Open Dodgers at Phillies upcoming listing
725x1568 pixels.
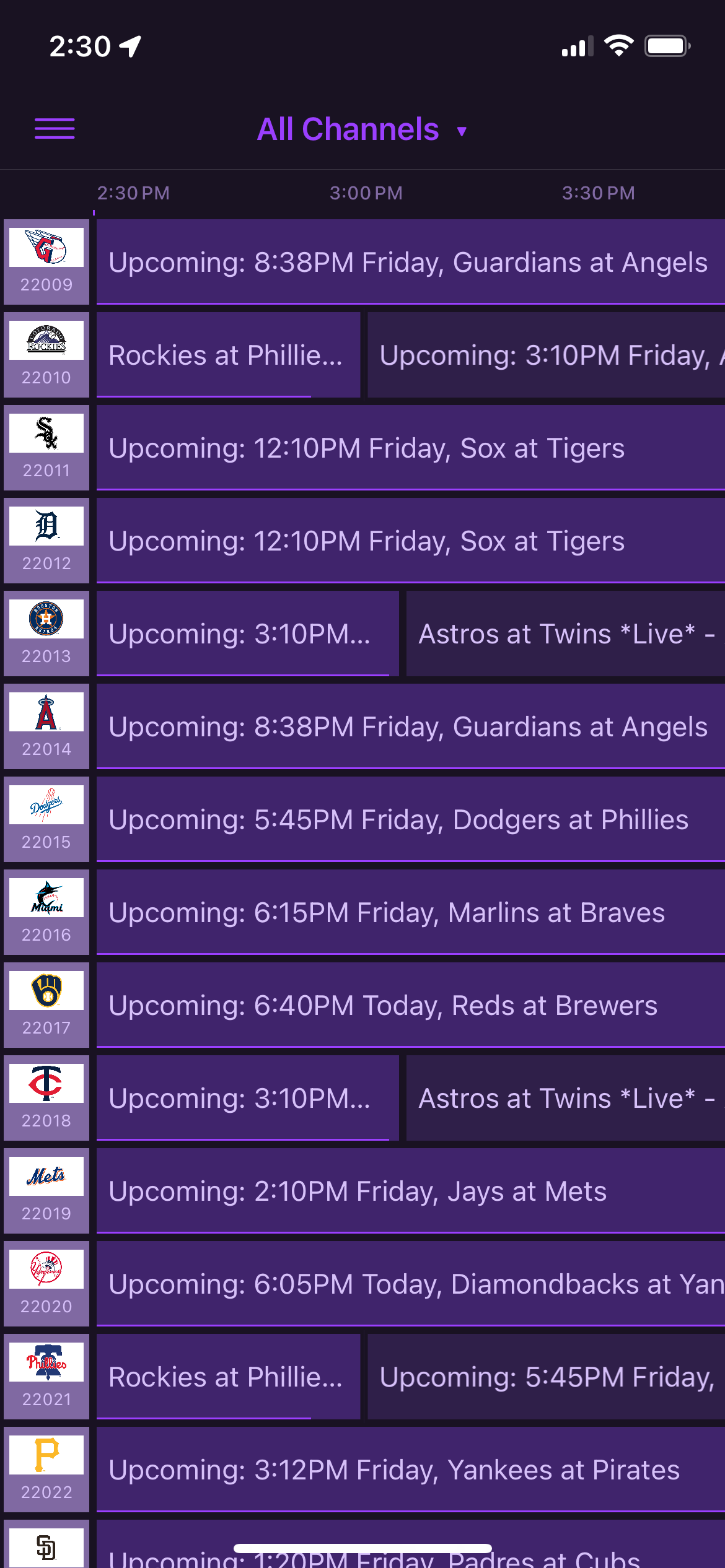(409, 819)
